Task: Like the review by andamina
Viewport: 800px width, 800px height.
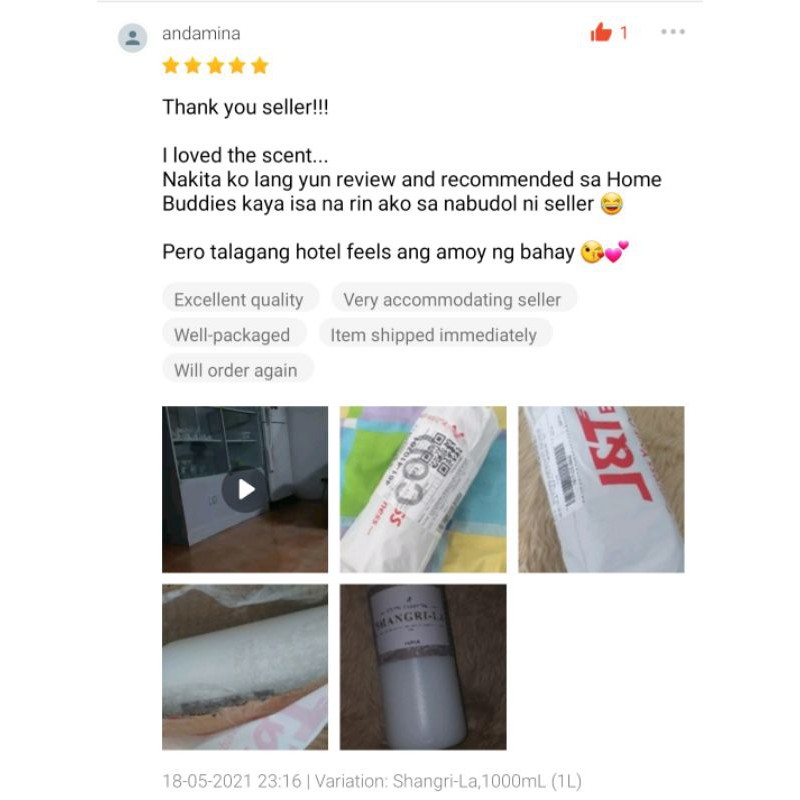Action: pos(601,33)
